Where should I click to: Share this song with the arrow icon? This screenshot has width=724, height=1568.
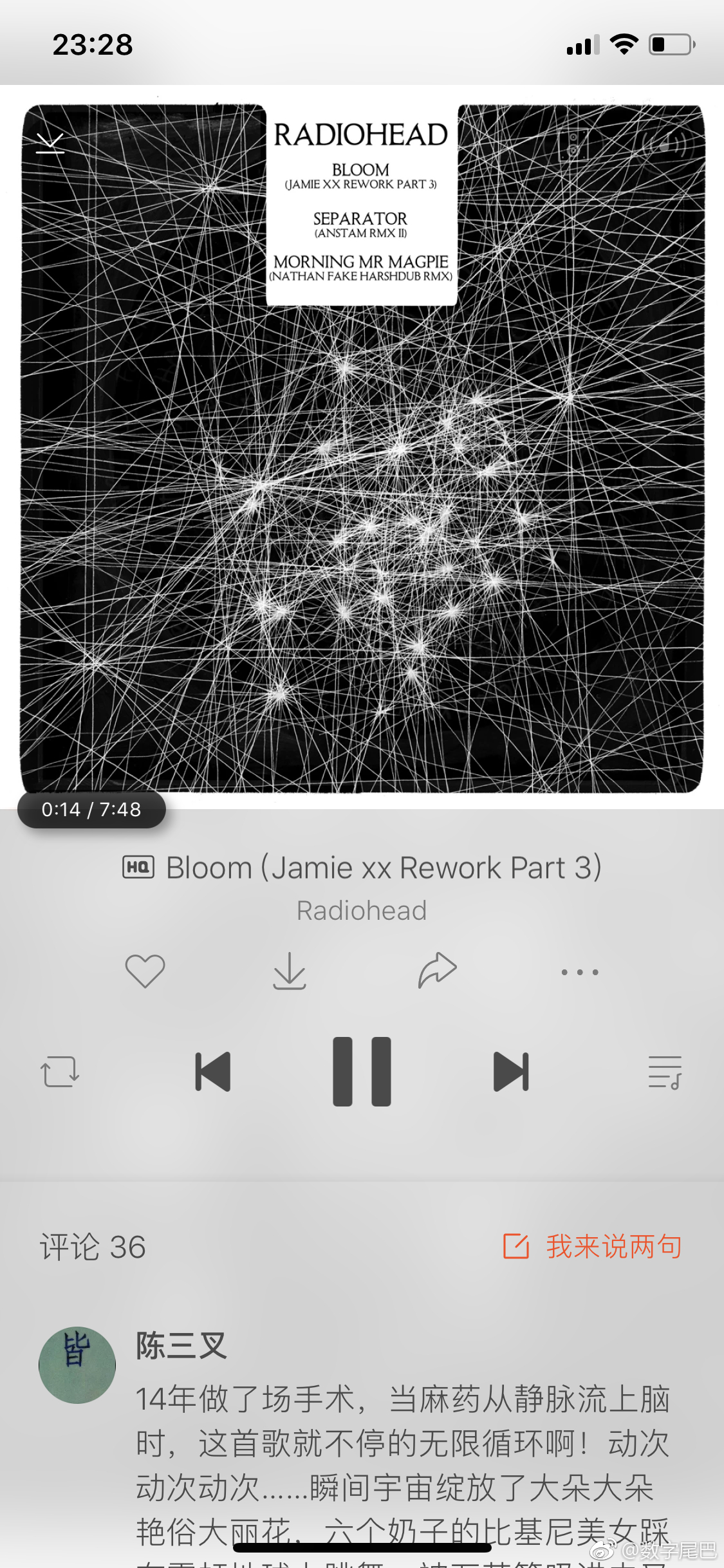pyautogui.click(x=437, y=971)
